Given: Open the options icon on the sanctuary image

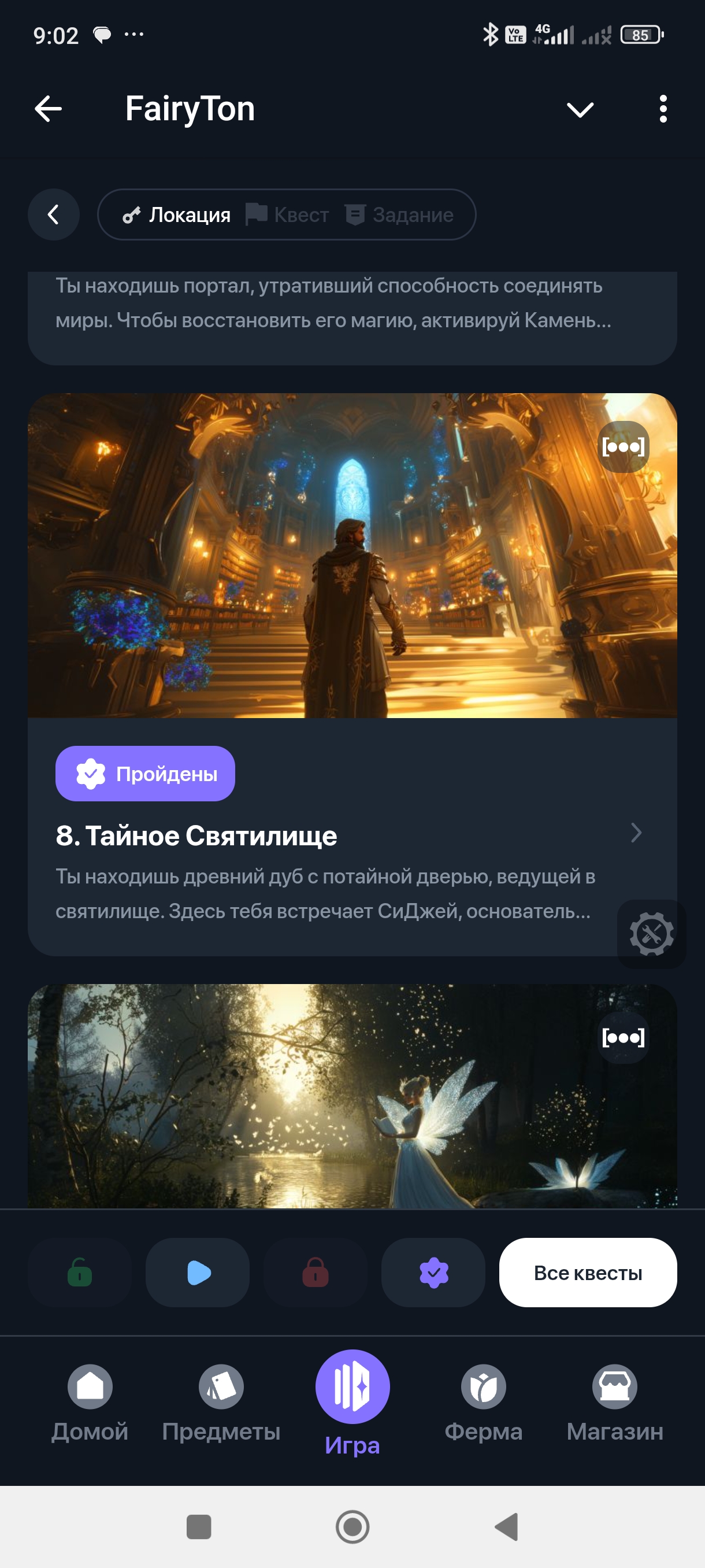Looking at the screenshot, I should pyautogui.click(x=623, y=447).
